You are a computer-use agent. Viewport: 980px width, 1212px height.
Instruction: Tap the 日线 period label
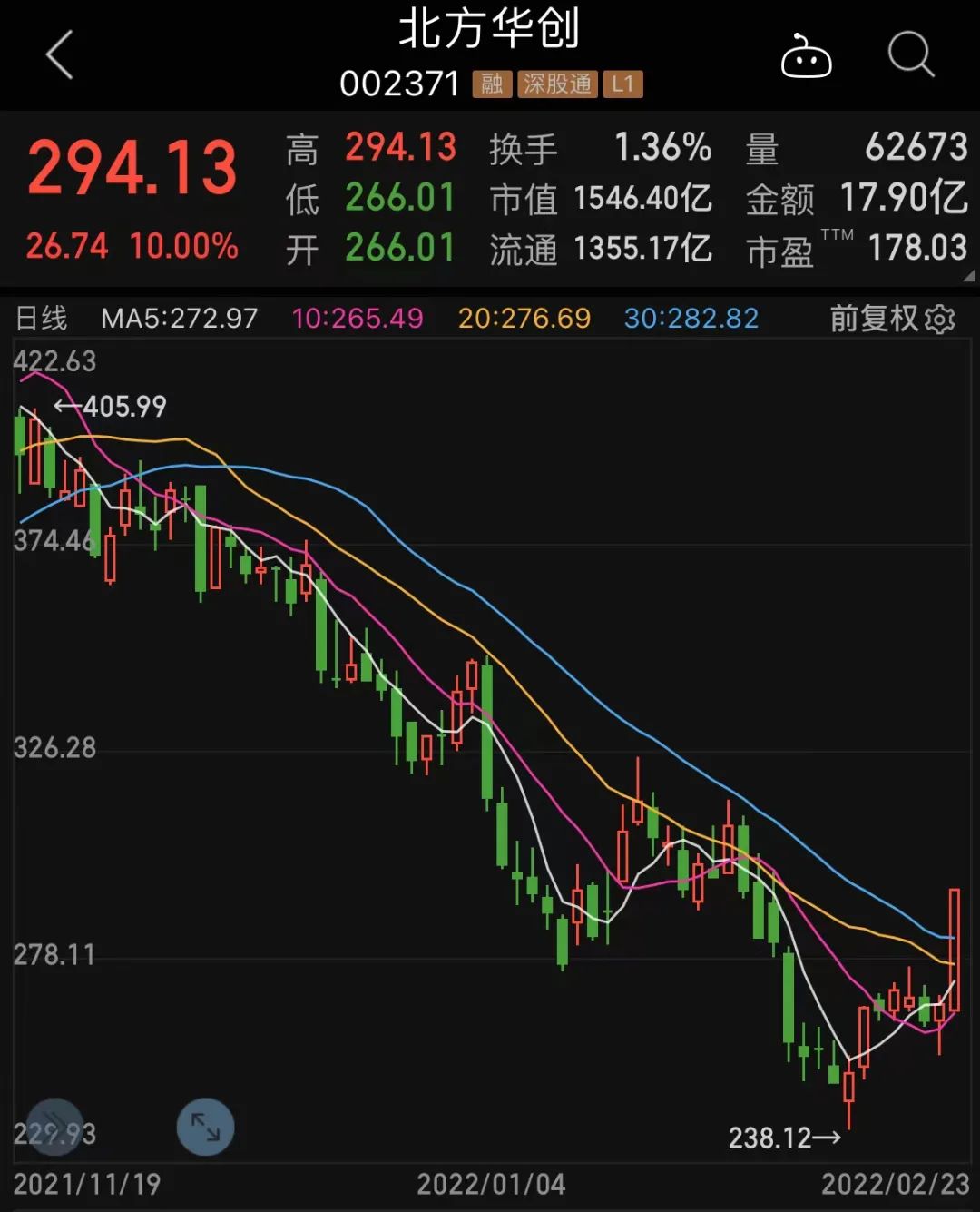click(x=42, y=319)
